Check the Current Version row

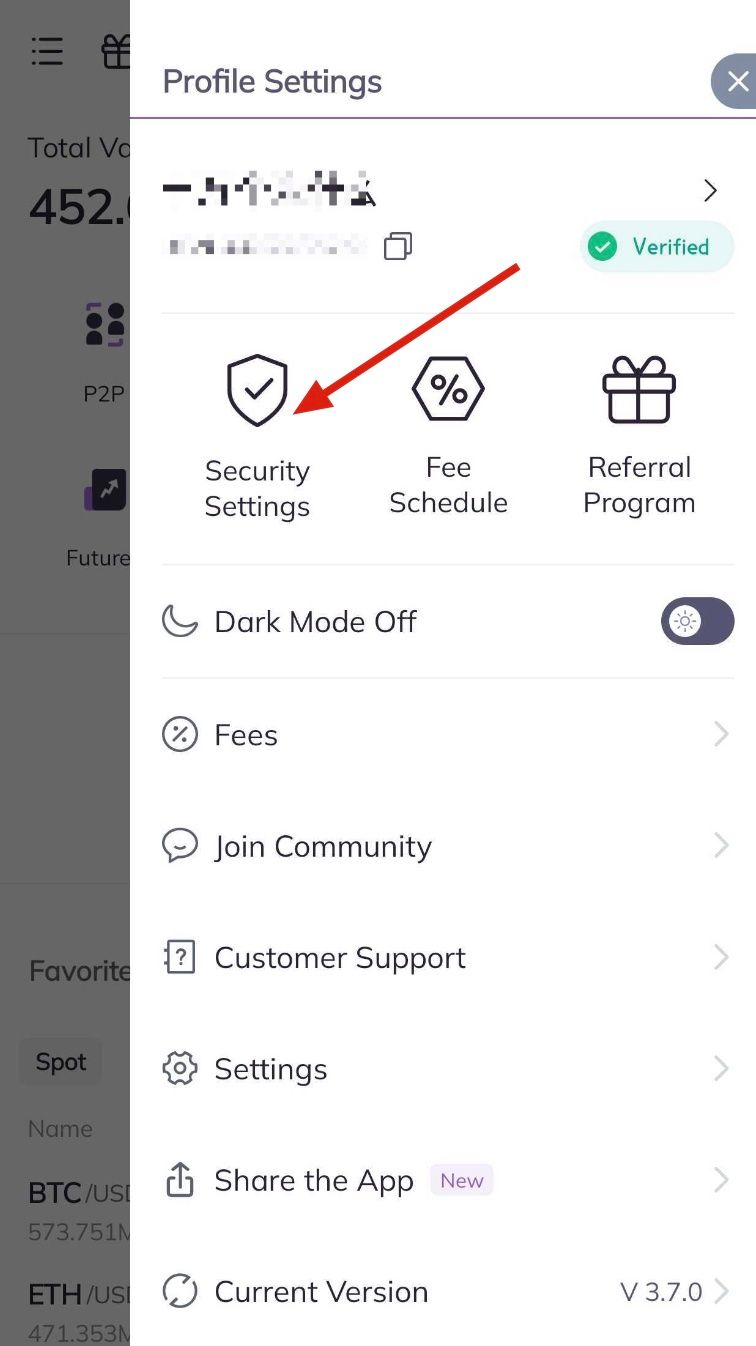coord(445,1292)
